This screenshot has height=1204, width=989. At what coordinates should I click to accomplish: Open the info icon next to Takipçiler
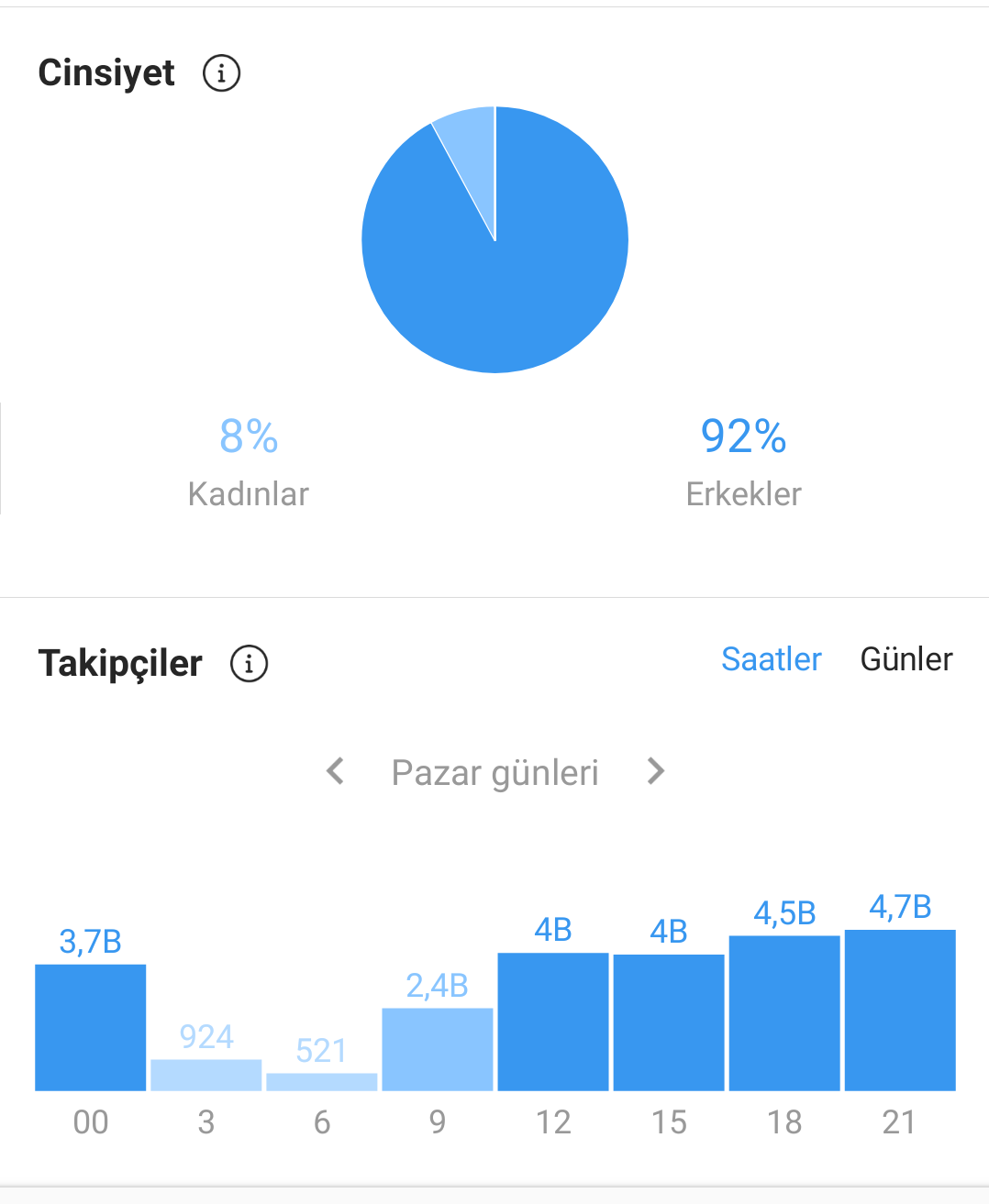coord(249,663)
